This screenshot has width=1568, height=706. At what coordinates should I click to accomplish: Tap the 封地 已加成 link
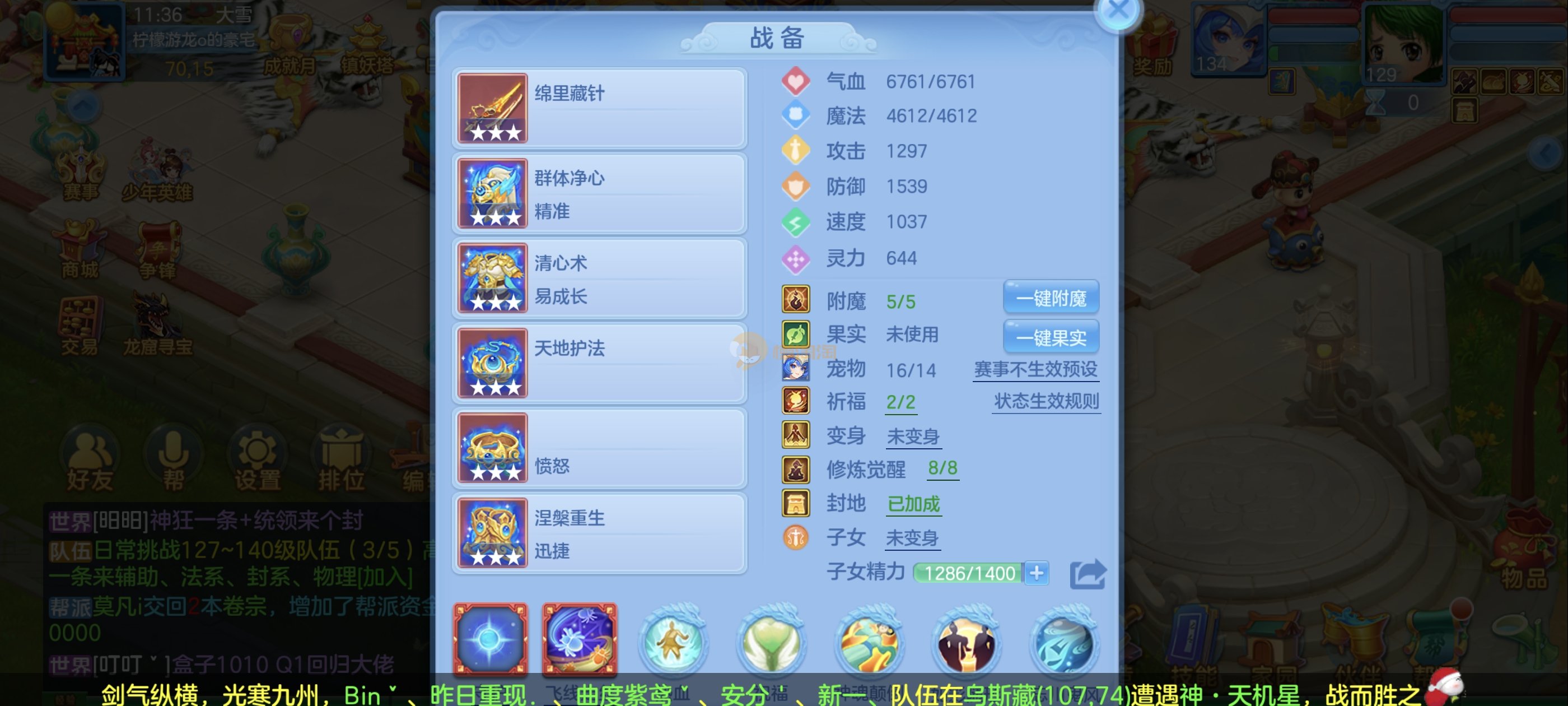point(913,504)
